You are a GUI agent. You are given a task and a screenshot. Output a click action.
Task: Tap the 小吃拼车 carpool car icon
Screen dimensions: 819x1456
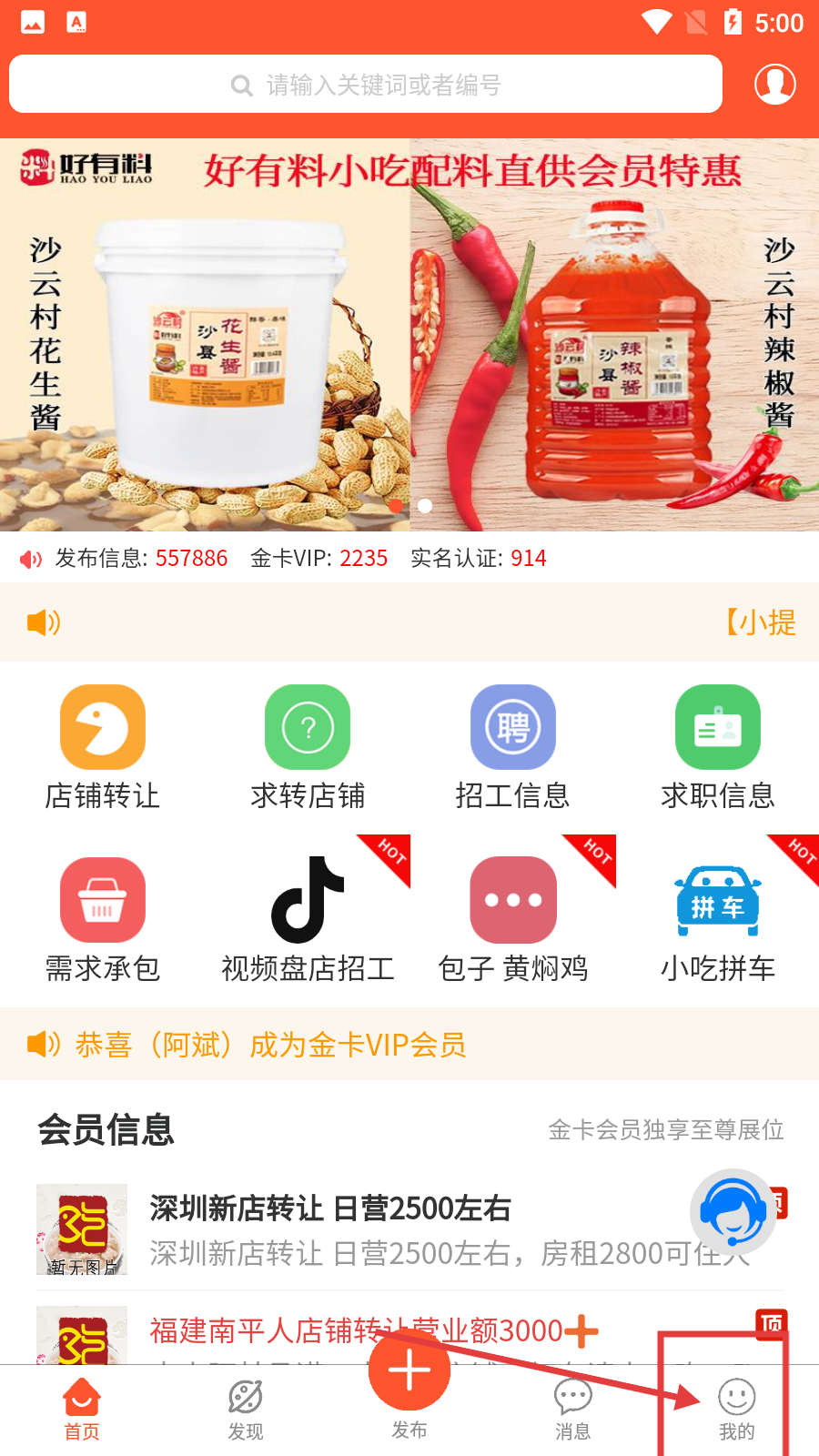click(717, 900)
